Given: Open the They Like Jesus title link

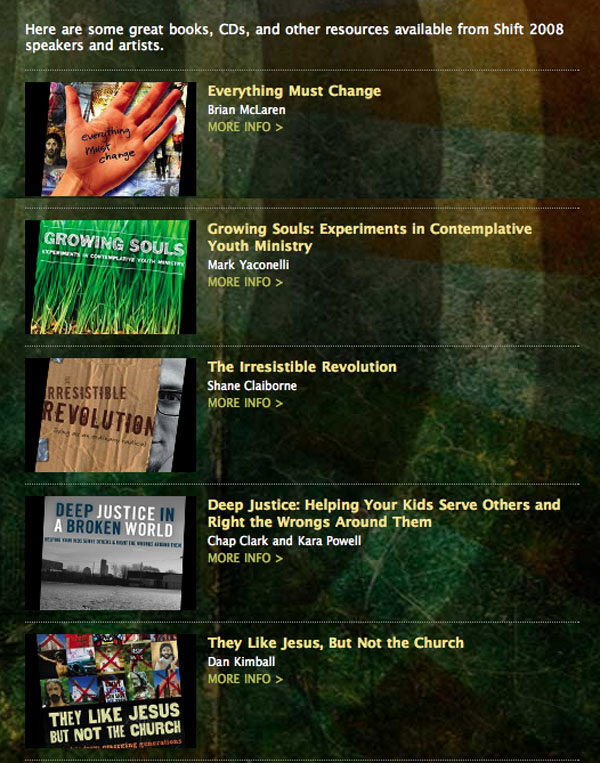Looking at the screenshot, I should pyautogui.click(x=335, y=643).
